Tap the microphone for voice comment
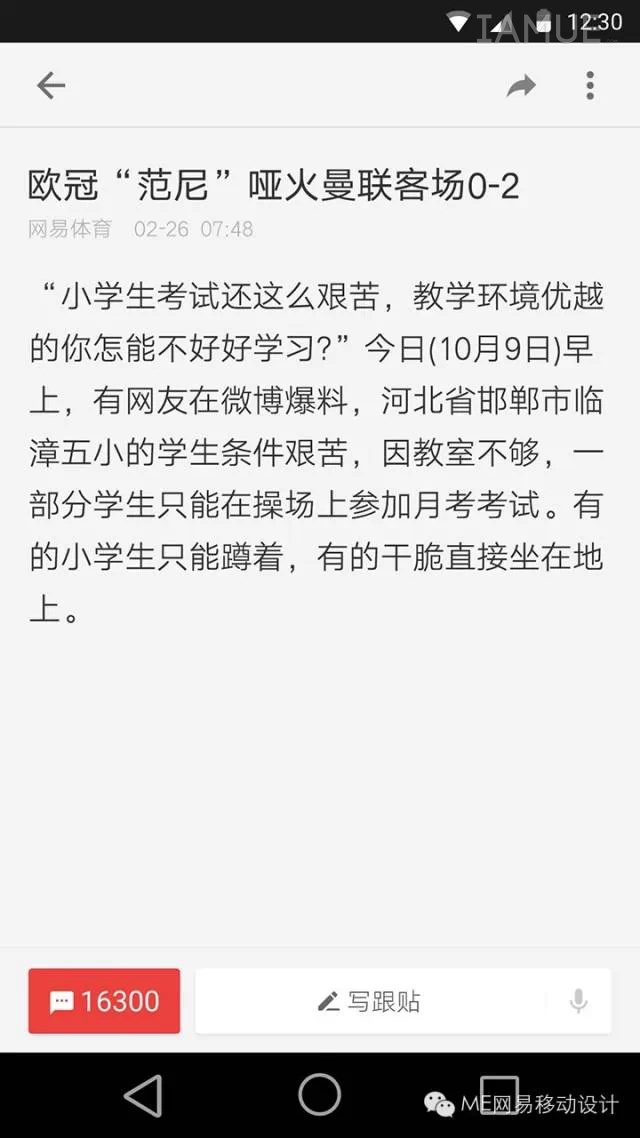The height and width of the screenshot is (1138, 640). coord(578,1001)
